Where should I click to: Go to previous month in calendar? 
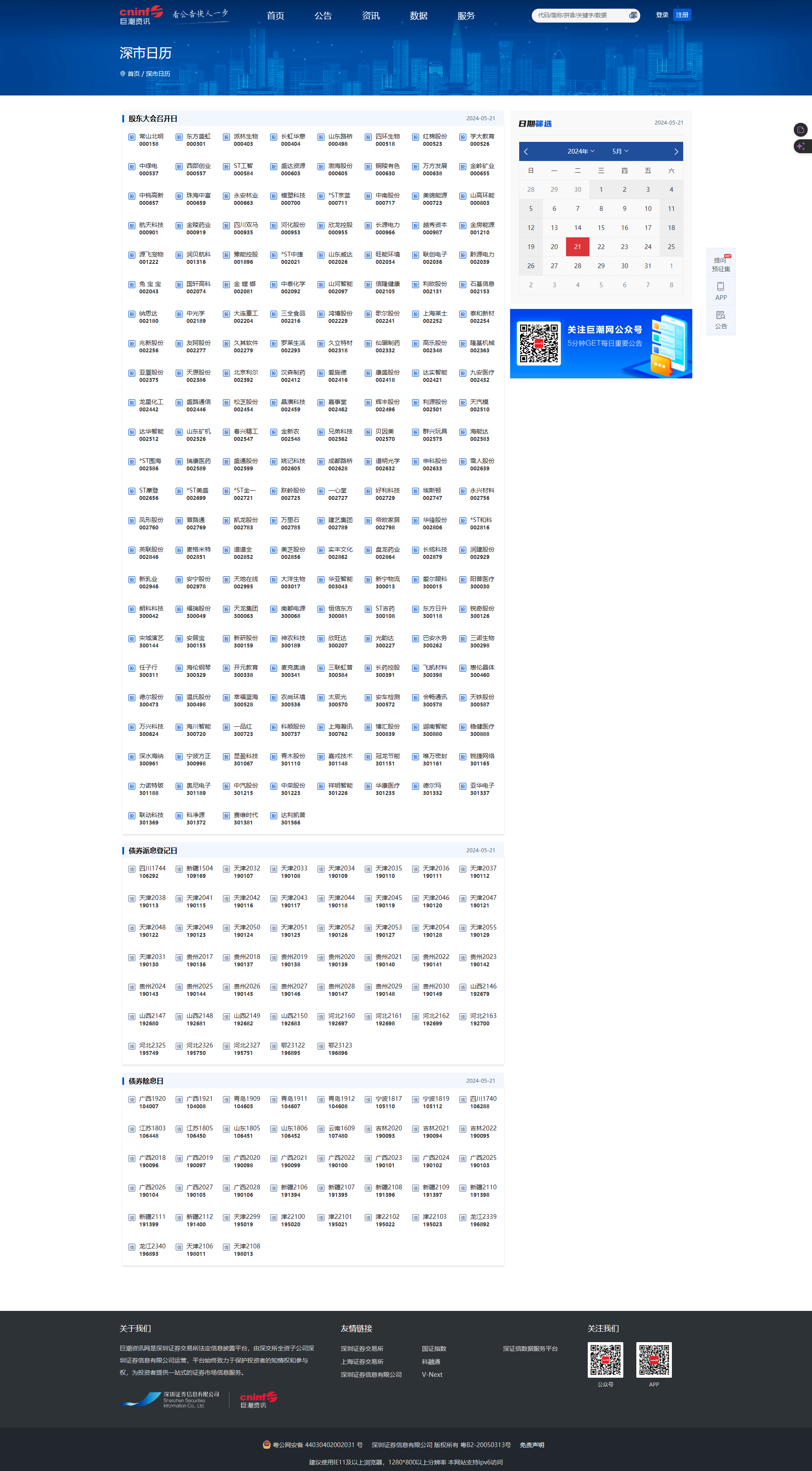click(526, 151)
